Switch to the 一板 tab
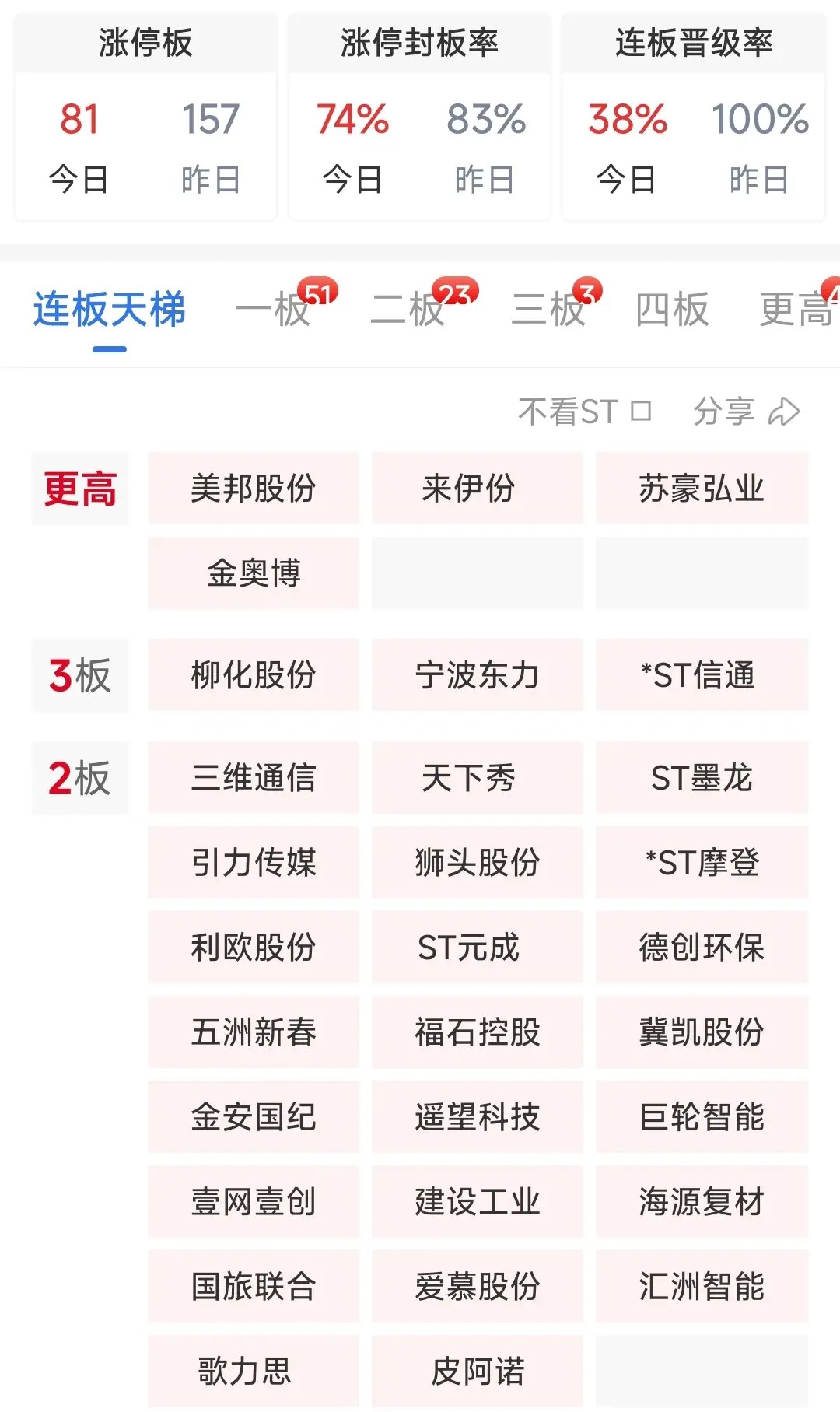840x1412 pixels. click(x=274, y=310)
